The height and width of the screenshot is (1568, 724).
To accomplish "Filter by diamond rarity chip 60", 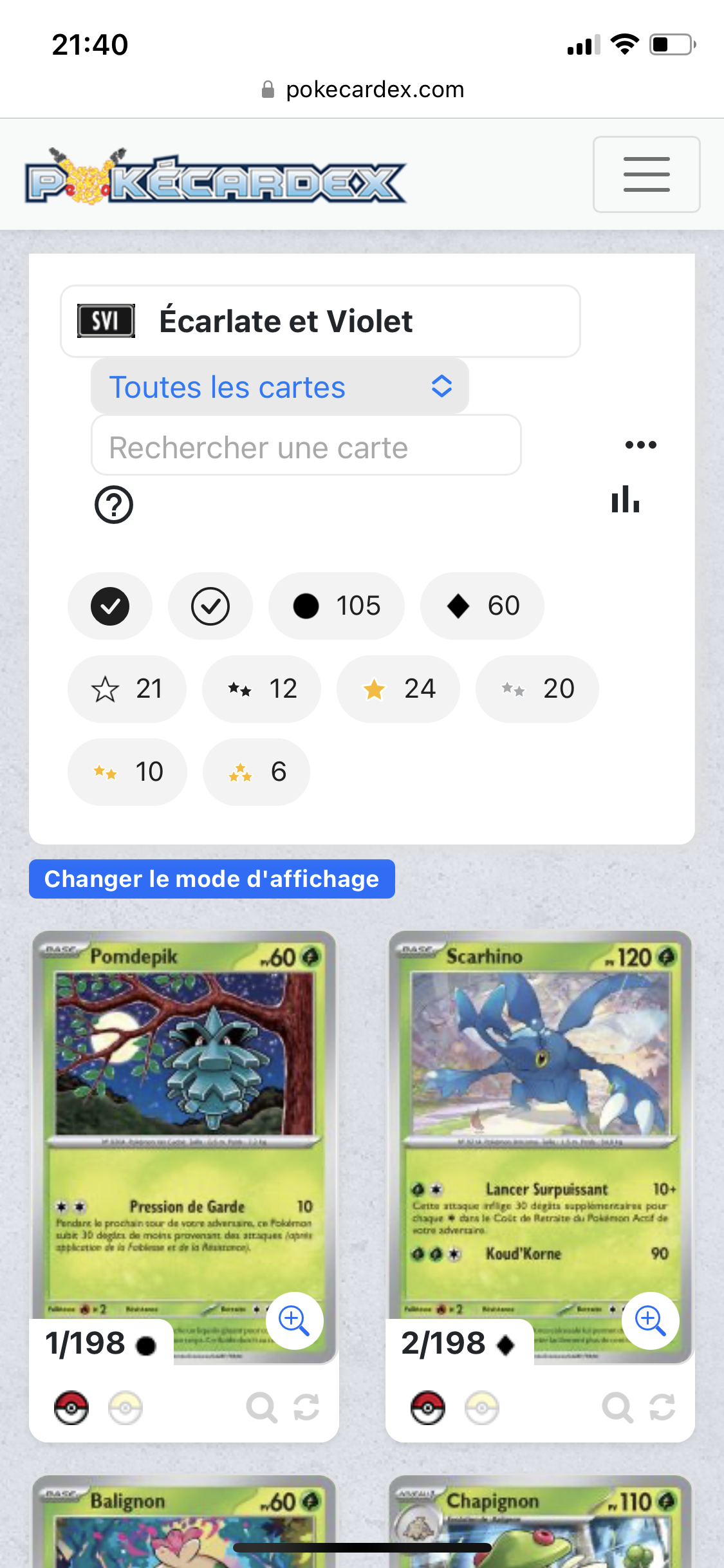I will tap(482, 606).
